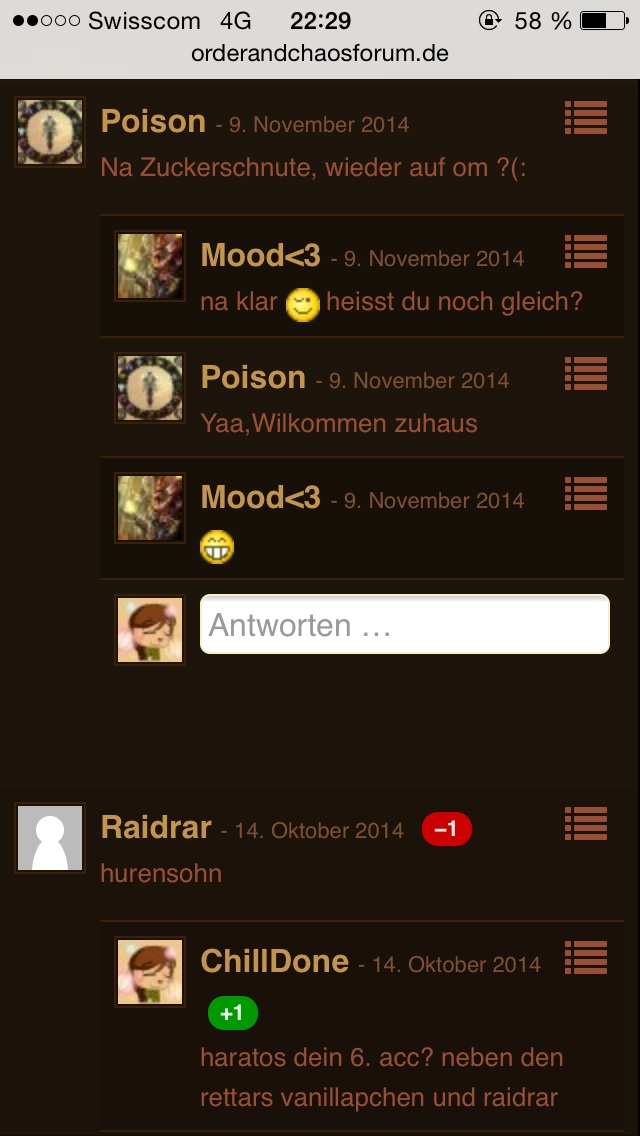The height and width of the screenshot is (1136, 640).
Task: Open Raidrar's profile name link
Action: point(156,827)
